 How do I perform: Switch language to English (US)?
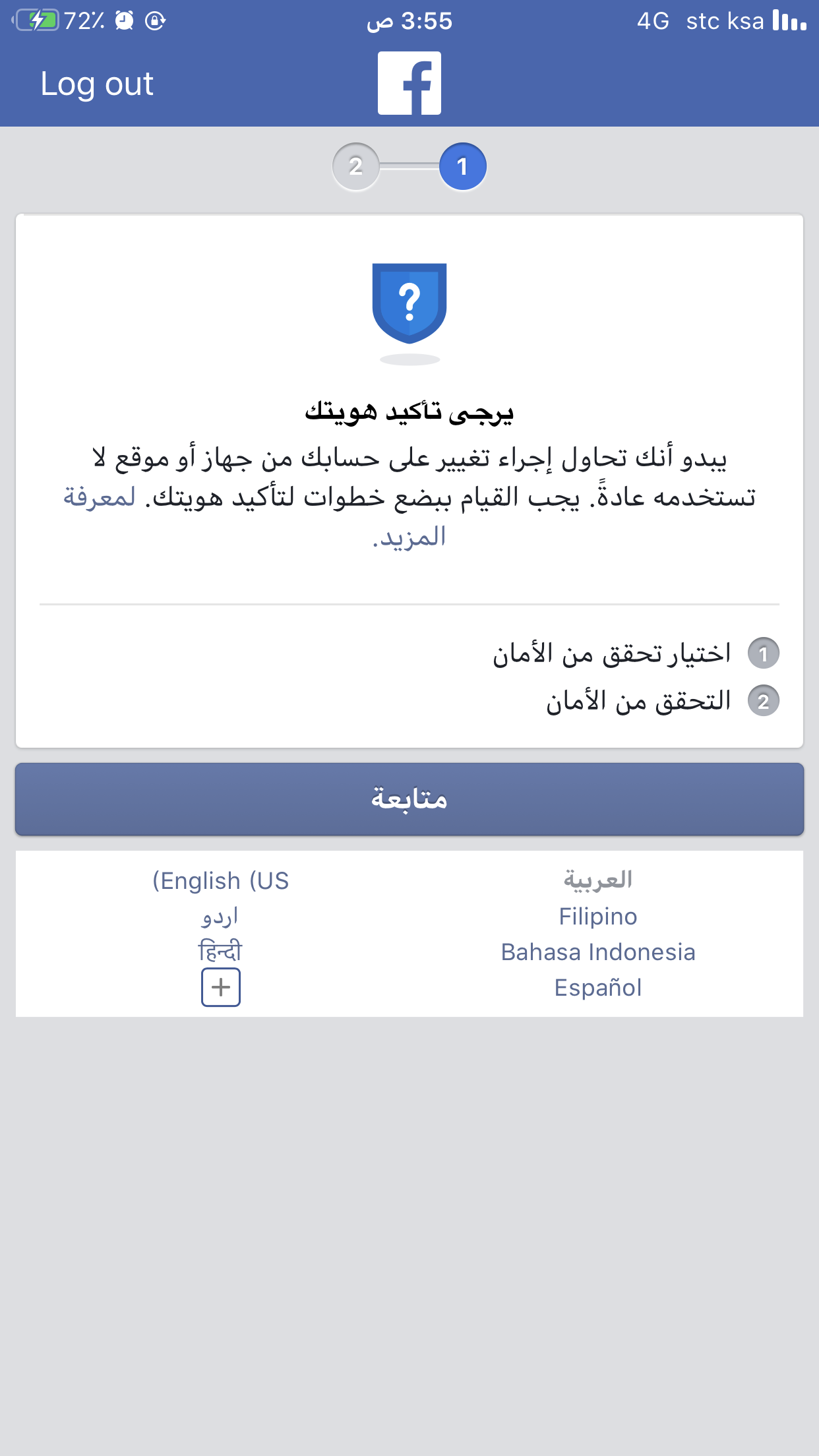pyautogui.click(x=221, y=881)
